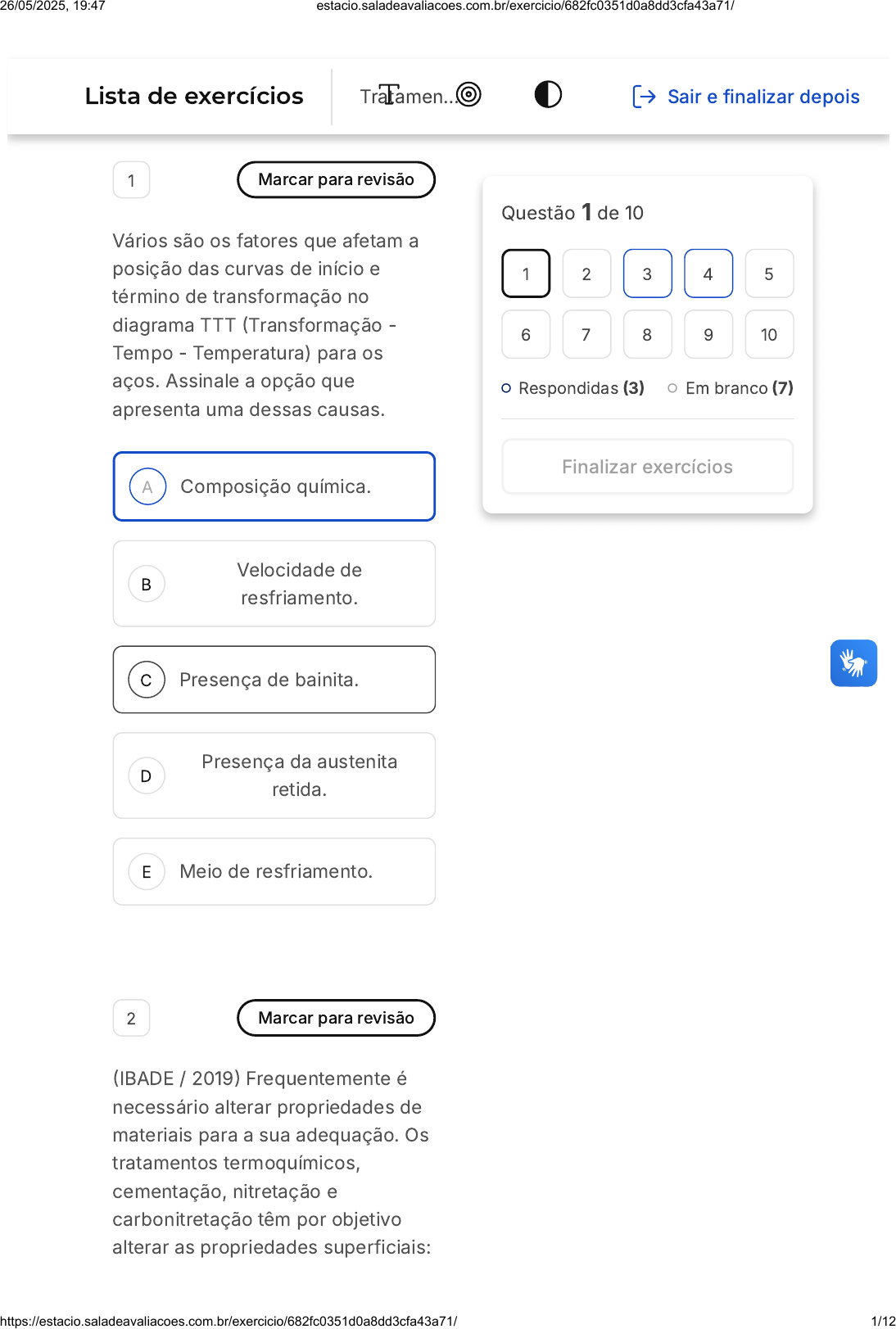Go to question 2 in navigator
The image size is (896, 1329).
click(x=586, y=273)
